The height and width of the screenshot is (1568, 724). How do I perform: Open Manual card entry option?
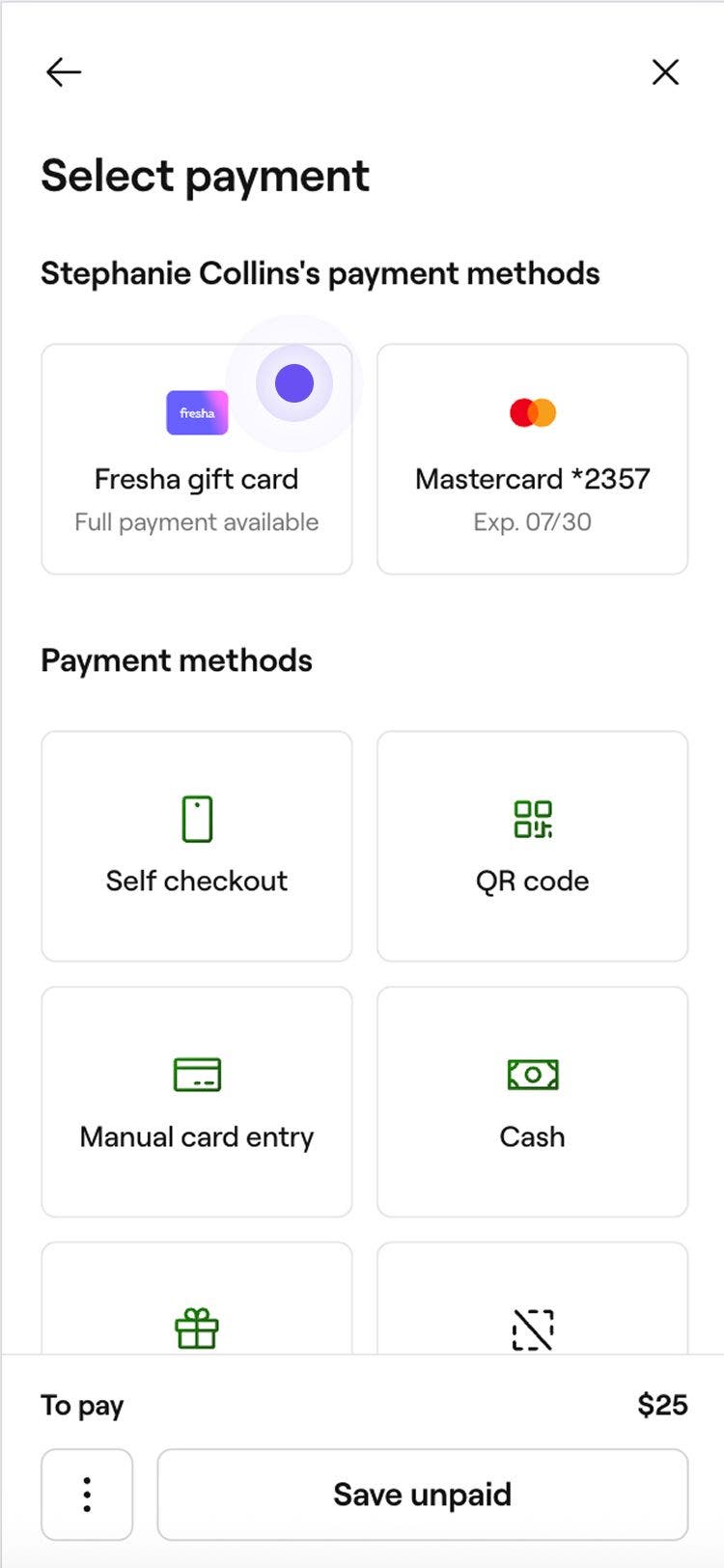tap(196, 1101)
